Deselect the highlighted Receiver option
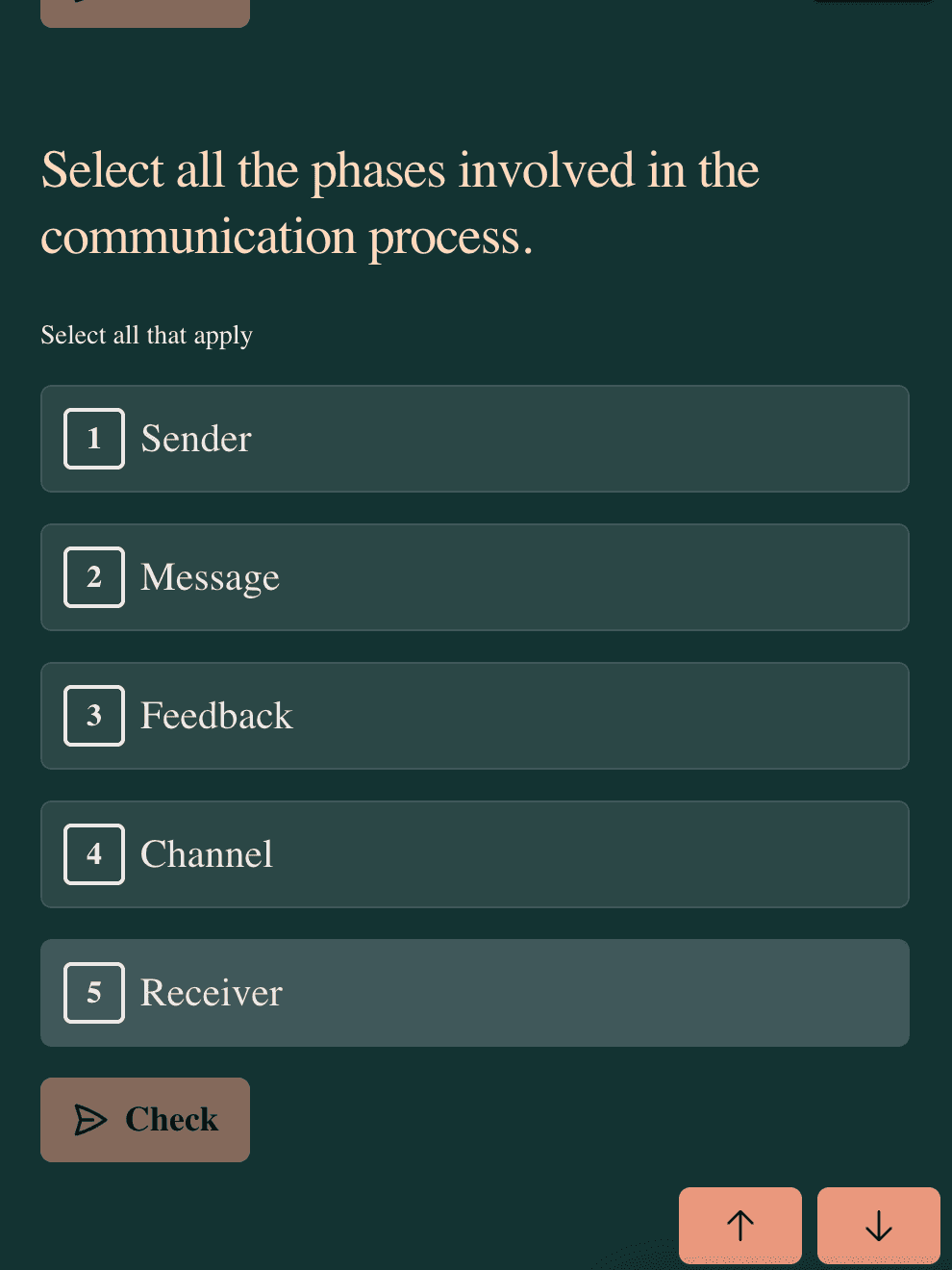Screen dimensions: 952x1270 tap(475, 992)
